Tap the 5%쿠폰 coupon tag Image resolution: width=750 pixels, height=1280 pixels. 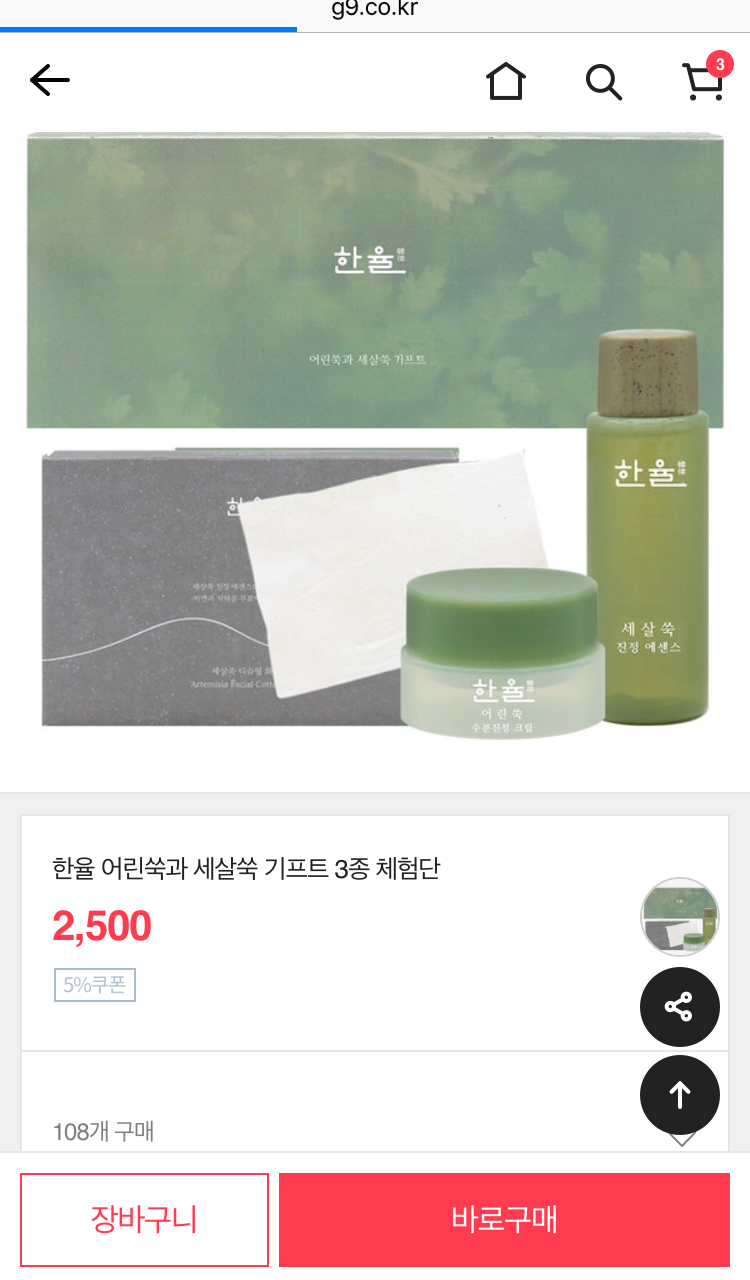point(95,985)
